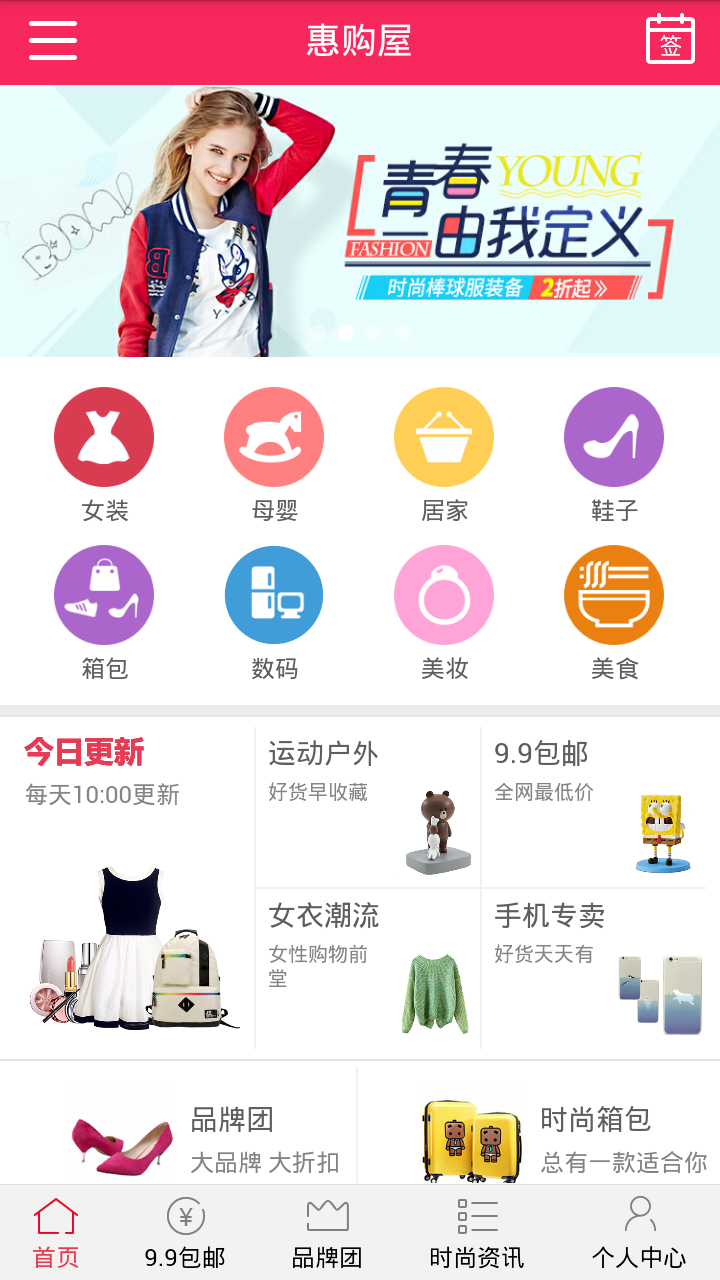Tap the 美食 noodle bowl category icon
Viewport: 720px width, 1280px height.
click(614, 594)
